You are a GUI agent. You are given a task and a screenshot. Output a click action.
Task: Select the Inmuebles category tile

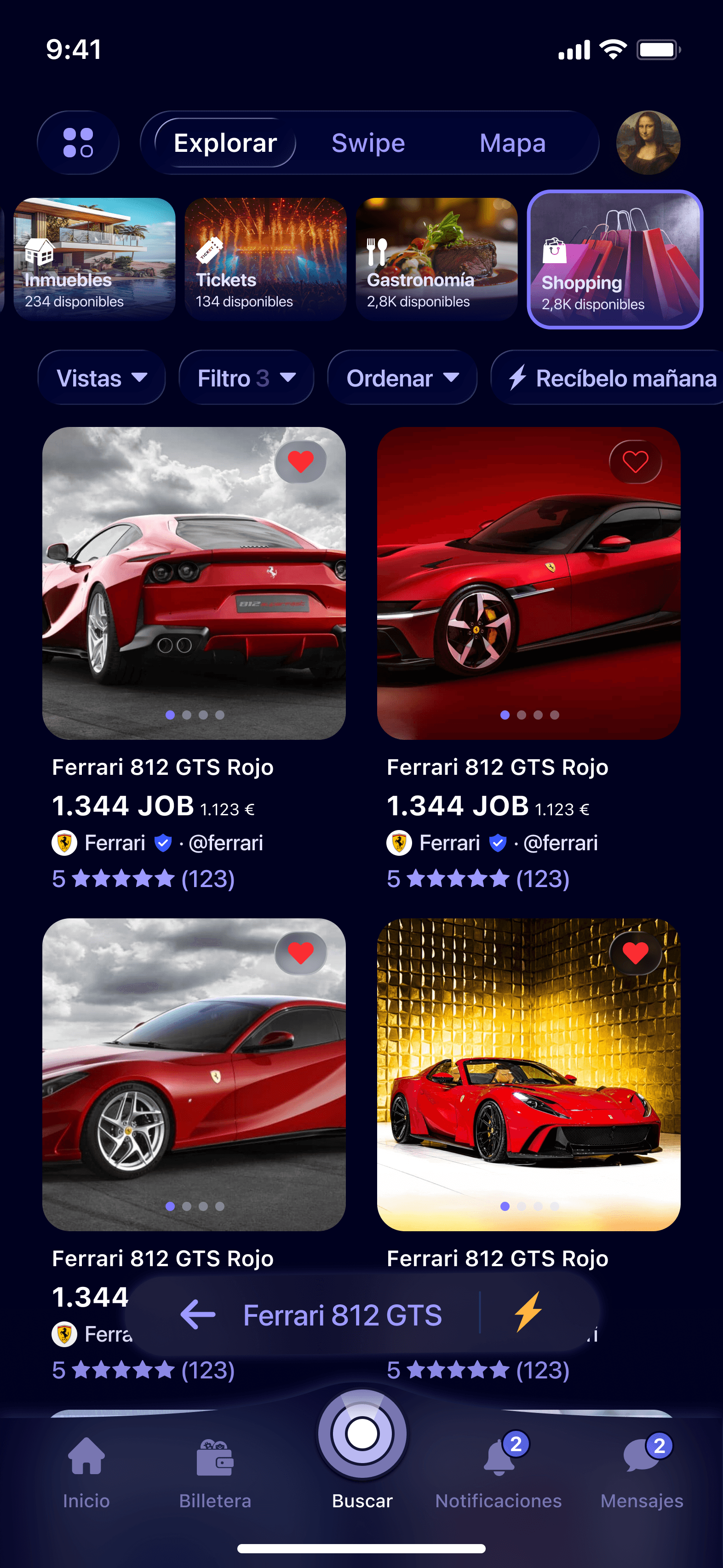[x=94, y=259]
